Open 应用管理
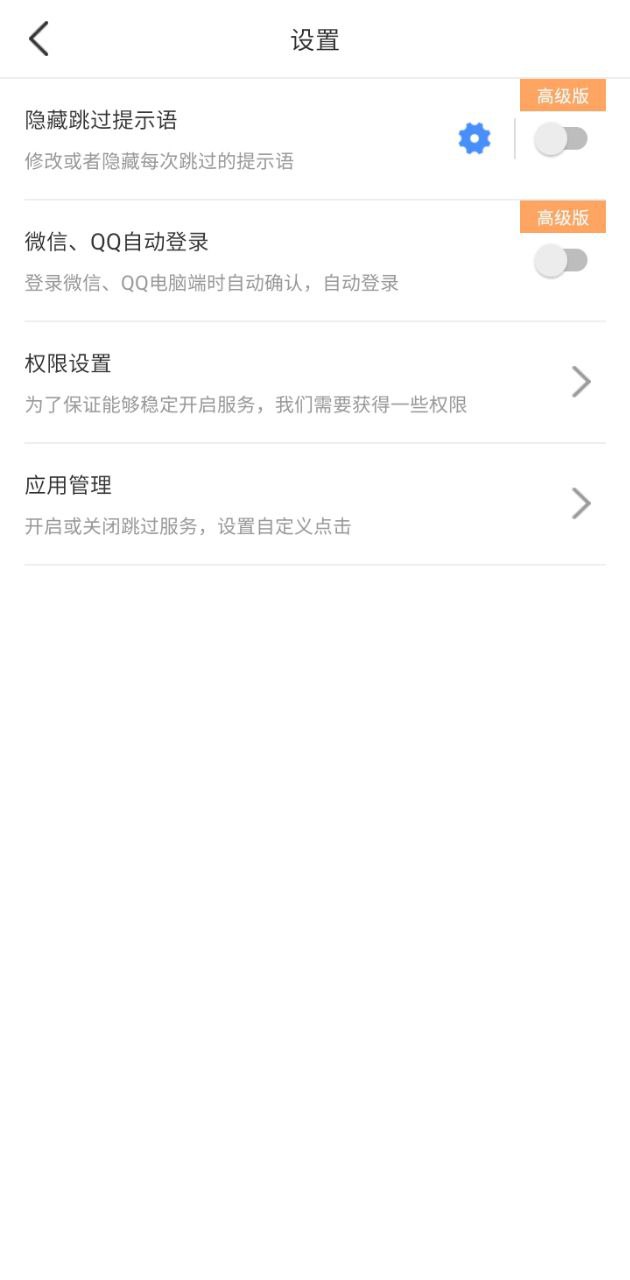Image resolution: width=630 pixels, height=1280 pixels. click(x=315, y=504)
